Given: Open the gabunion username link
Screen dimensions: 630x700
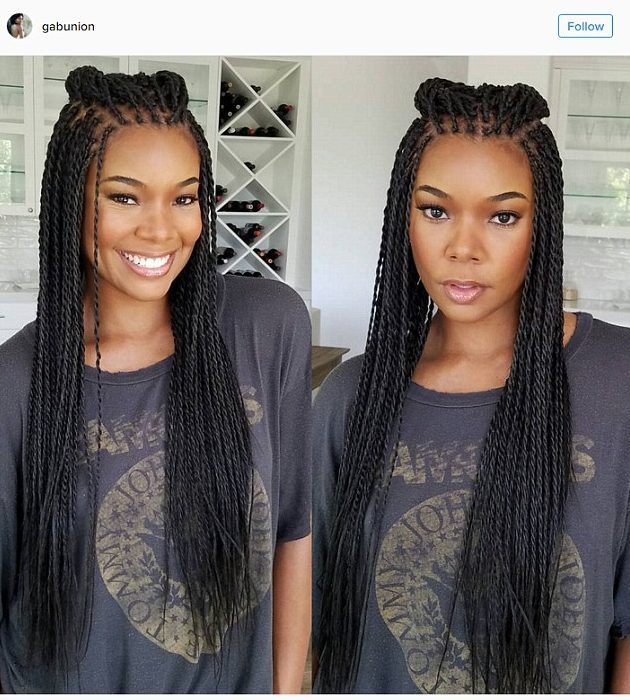Looking at the screenshot, I should click(68, 27).
